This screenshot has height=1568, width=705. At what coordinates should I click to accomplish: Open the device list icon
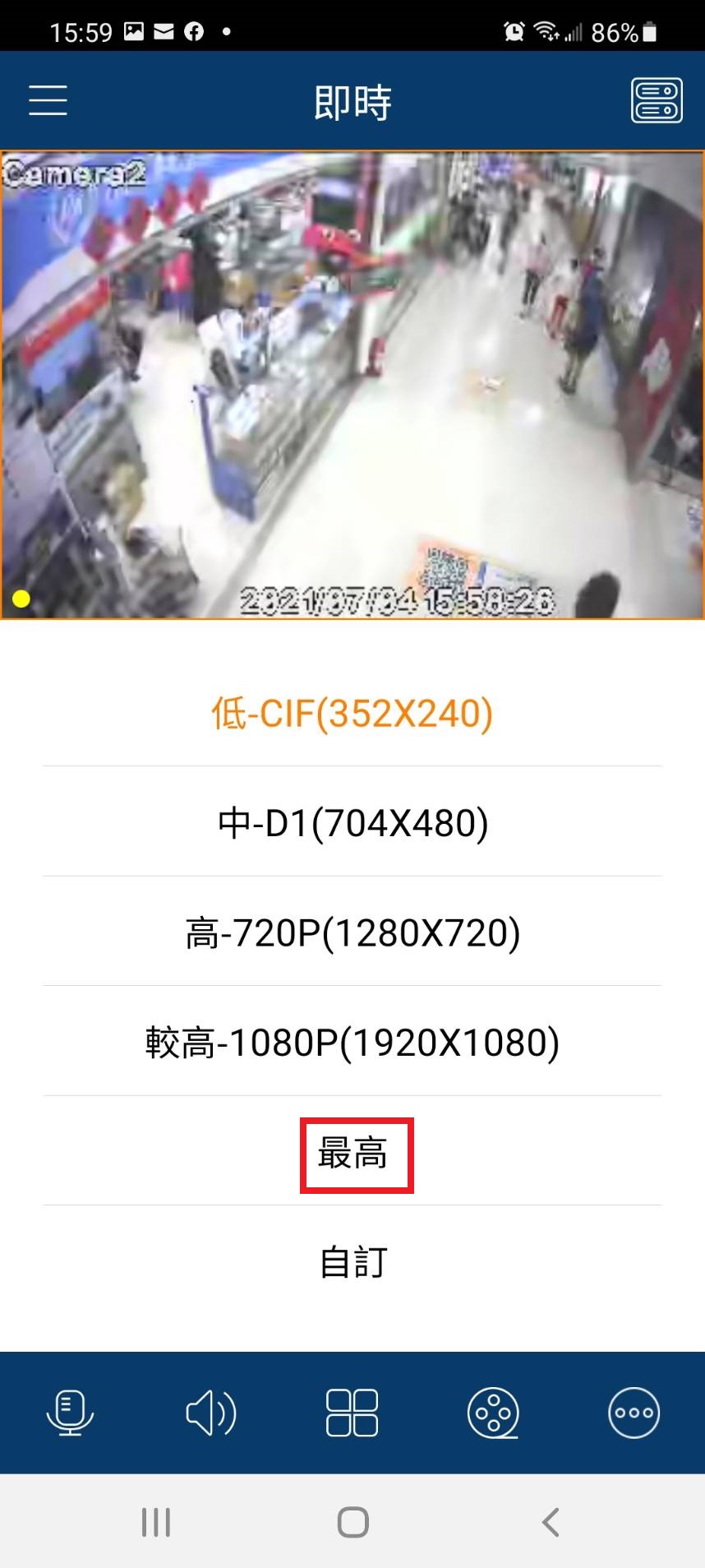coord(657,100)
